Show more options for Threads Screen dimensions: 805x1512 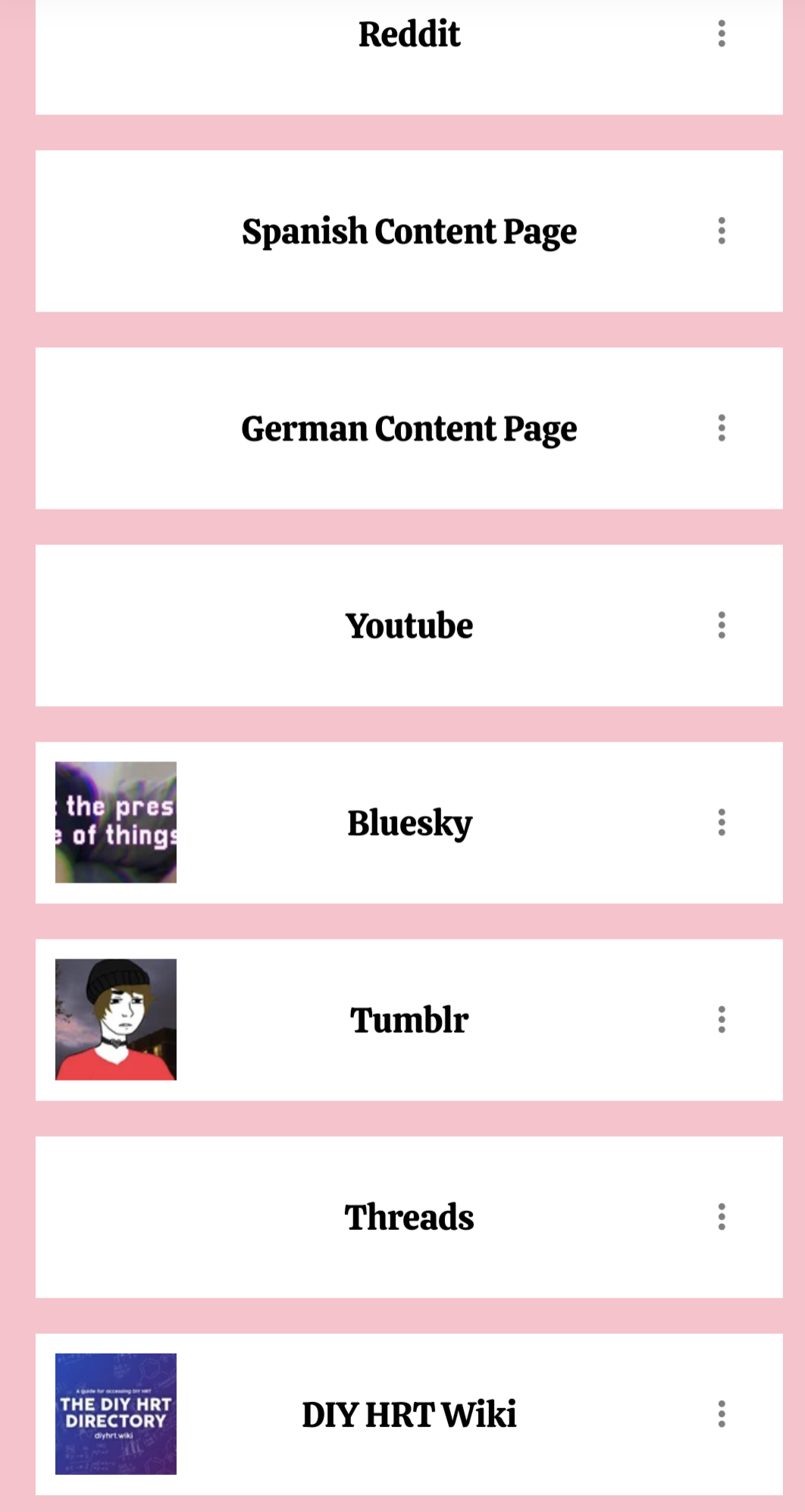(722, 1217)
